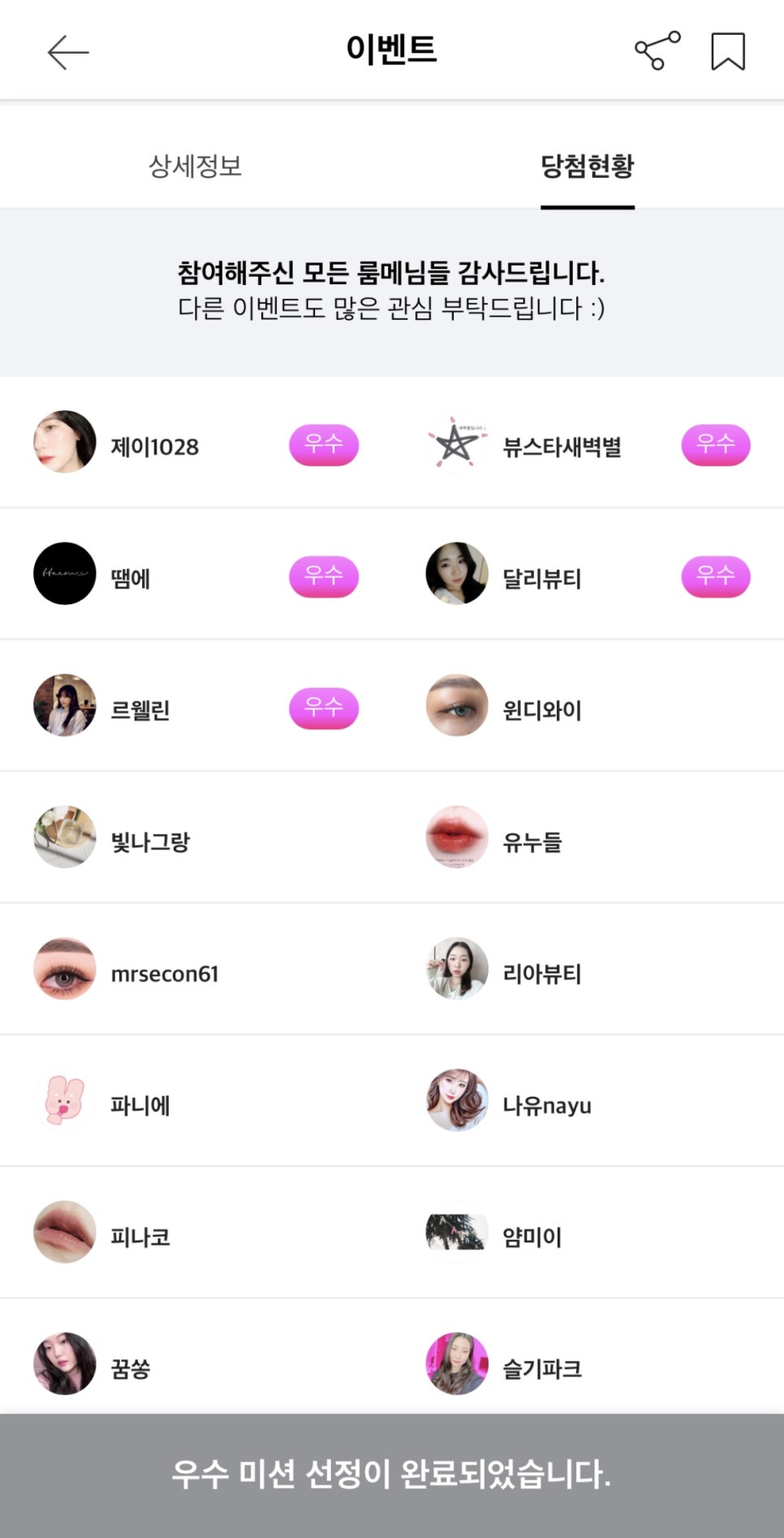Open 달리뷰티's profile
The height and width of the screenshot is (1538, 784).
tap(541, 578)
